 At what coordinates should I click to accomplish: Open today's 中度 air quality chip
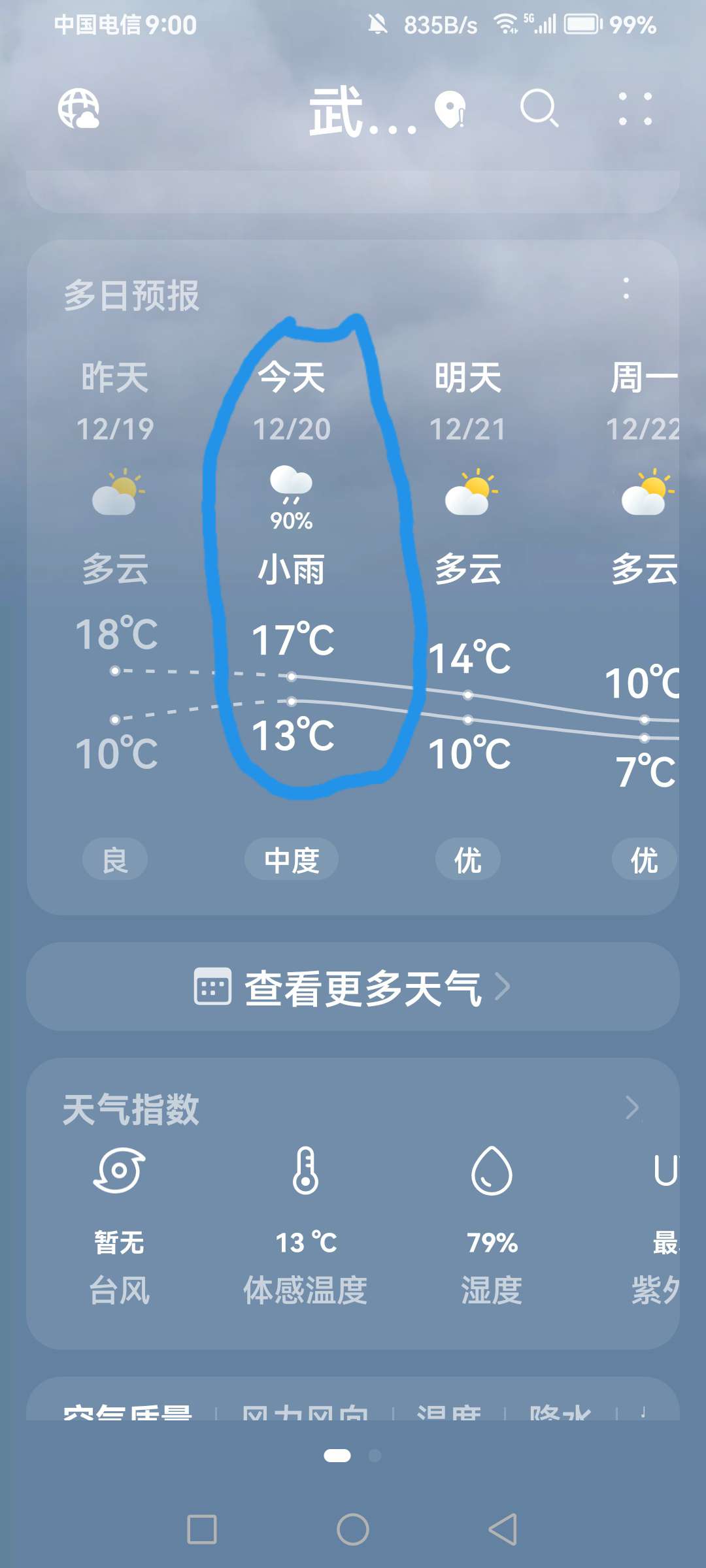[x=292, y=859]
